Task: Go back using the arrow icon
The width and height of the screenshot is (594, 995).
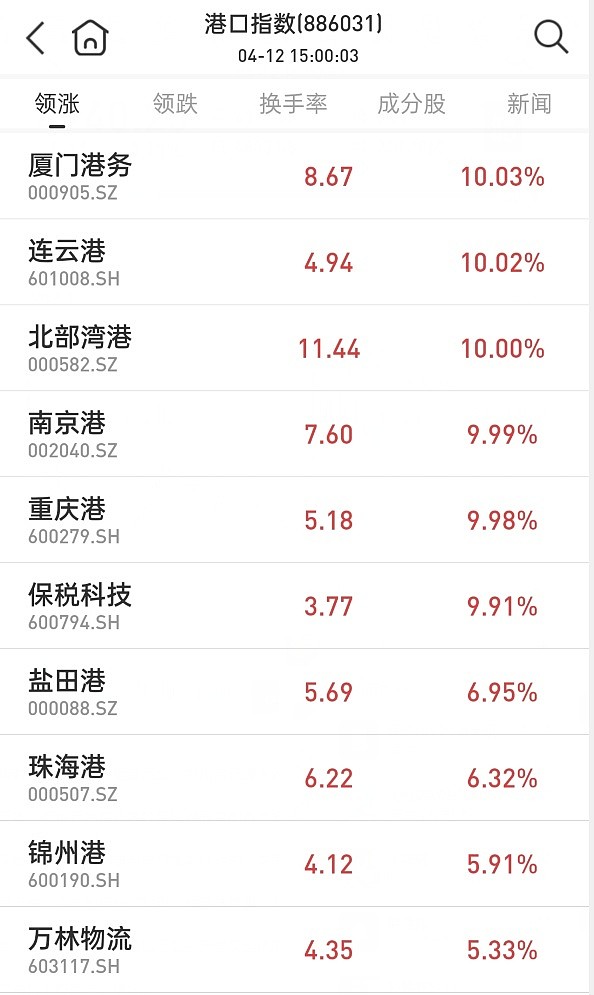Action: click(x=36, y=38)
